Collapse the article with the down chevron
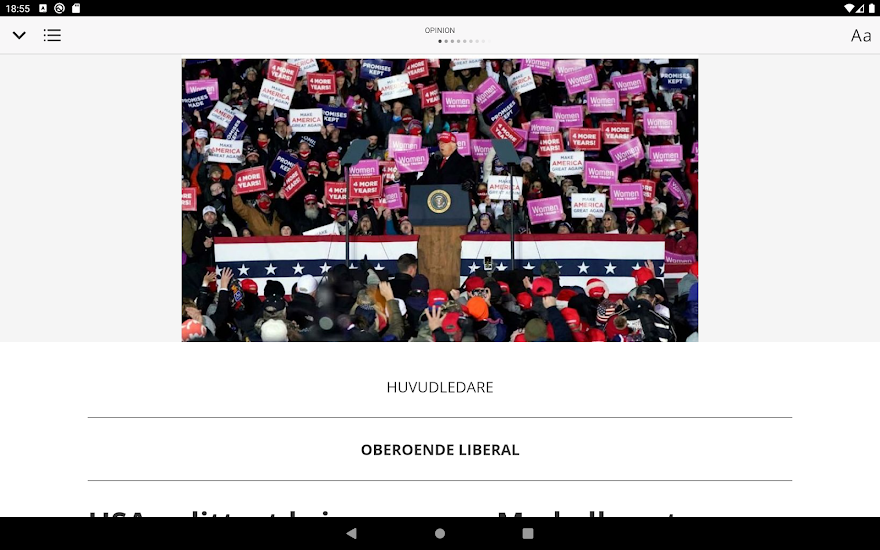This screenshot has height=550, width=880. point(19,36)
